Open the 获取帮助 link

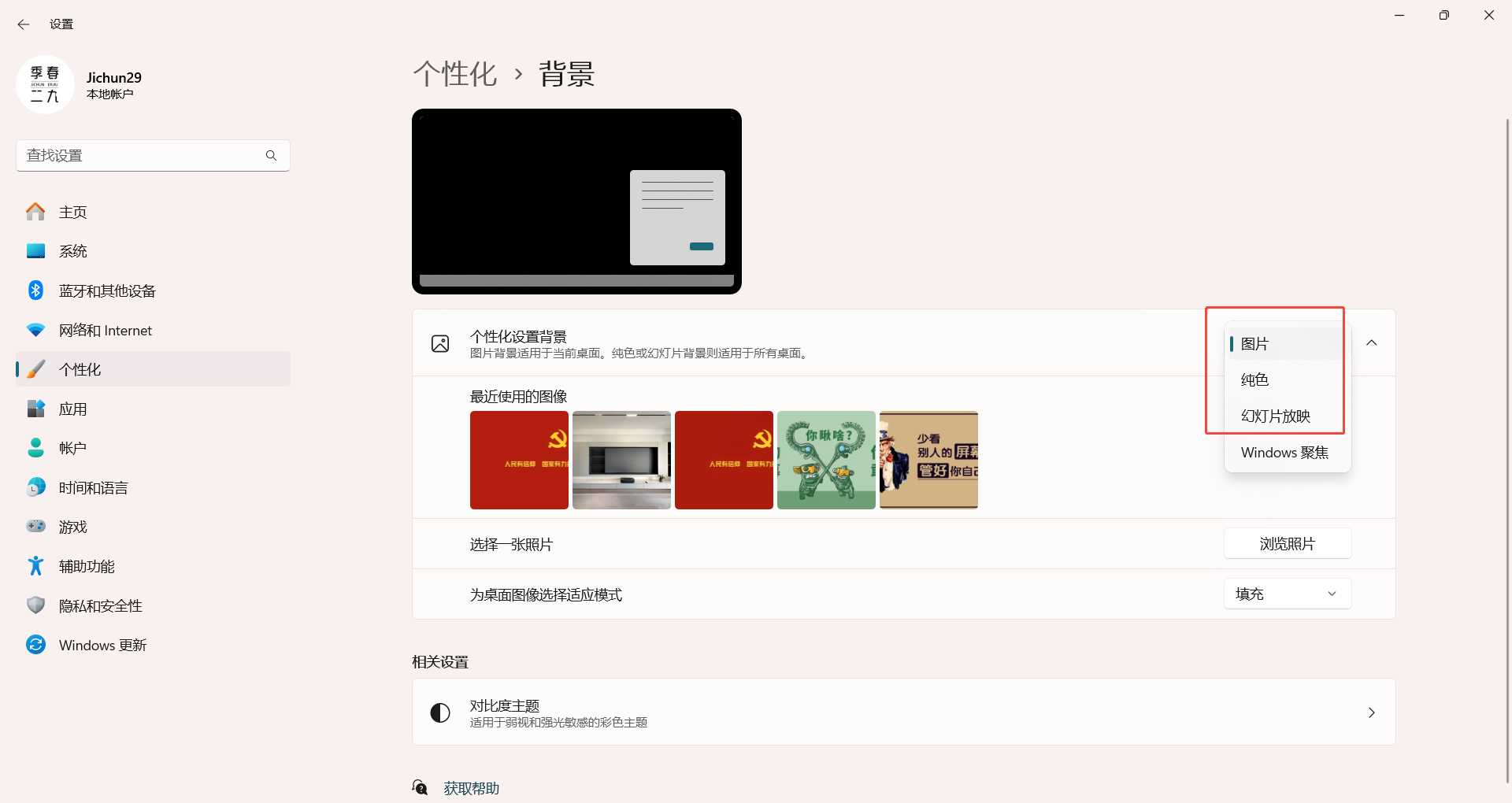[471, 788]
